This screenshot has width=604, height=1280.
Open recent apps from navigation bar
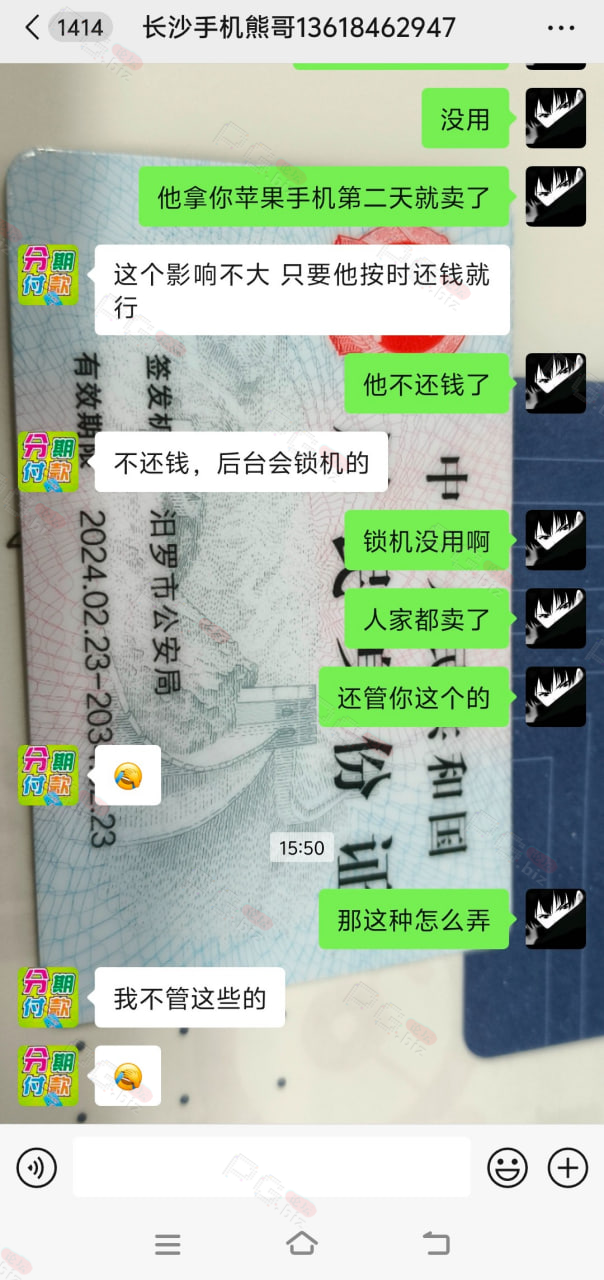point(168,1244)
